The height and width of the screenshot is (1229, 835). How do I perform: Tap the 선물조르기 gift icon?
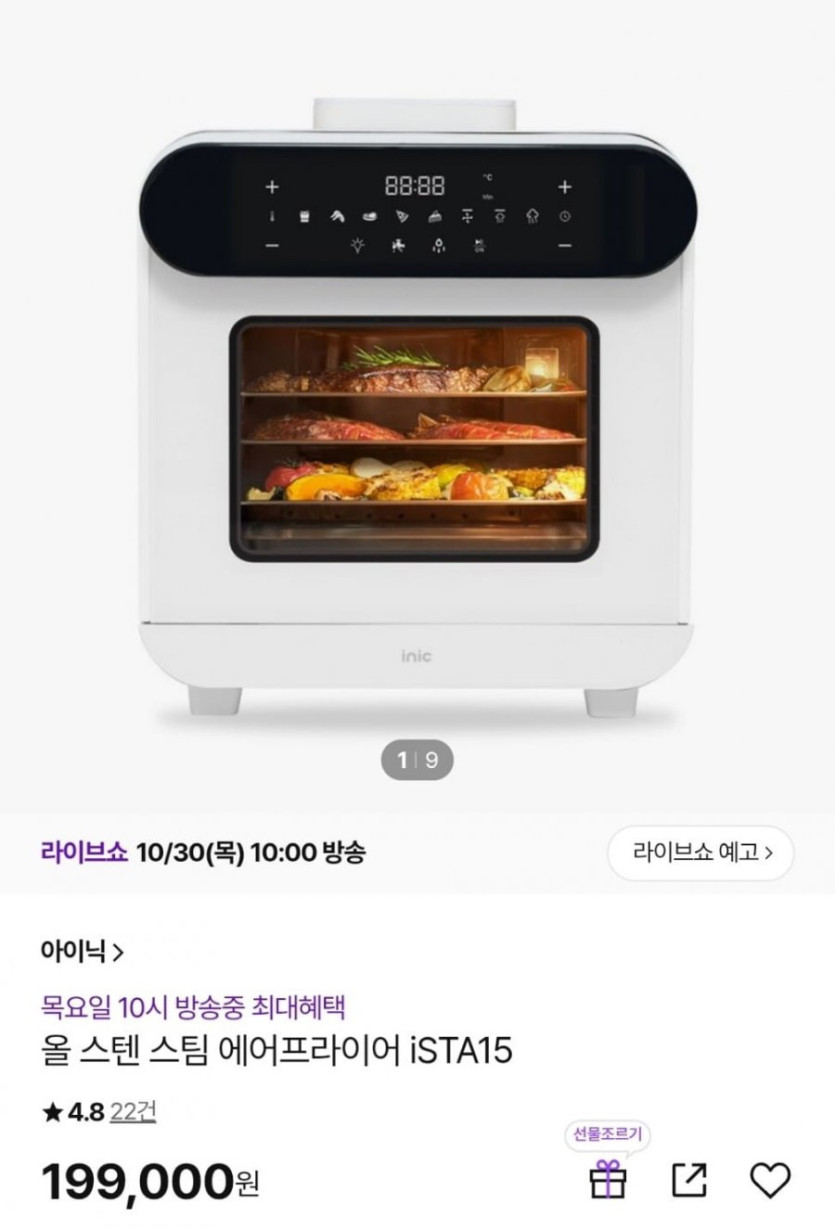[x=608, y=1180]
